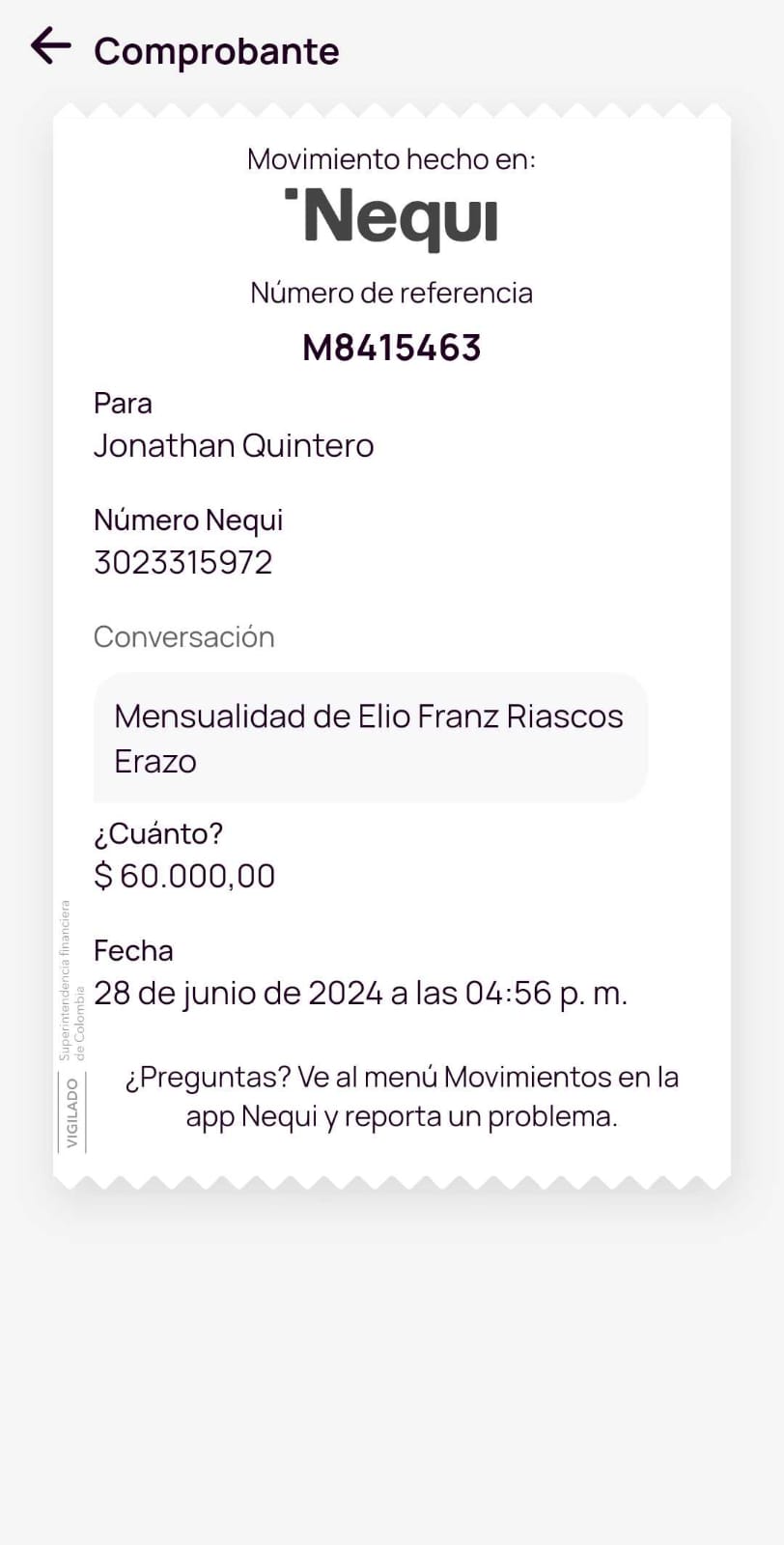Viewport: 784px width, 1545px height.
Task: Go back from the Comprobante screen
Action: [50, 45]
